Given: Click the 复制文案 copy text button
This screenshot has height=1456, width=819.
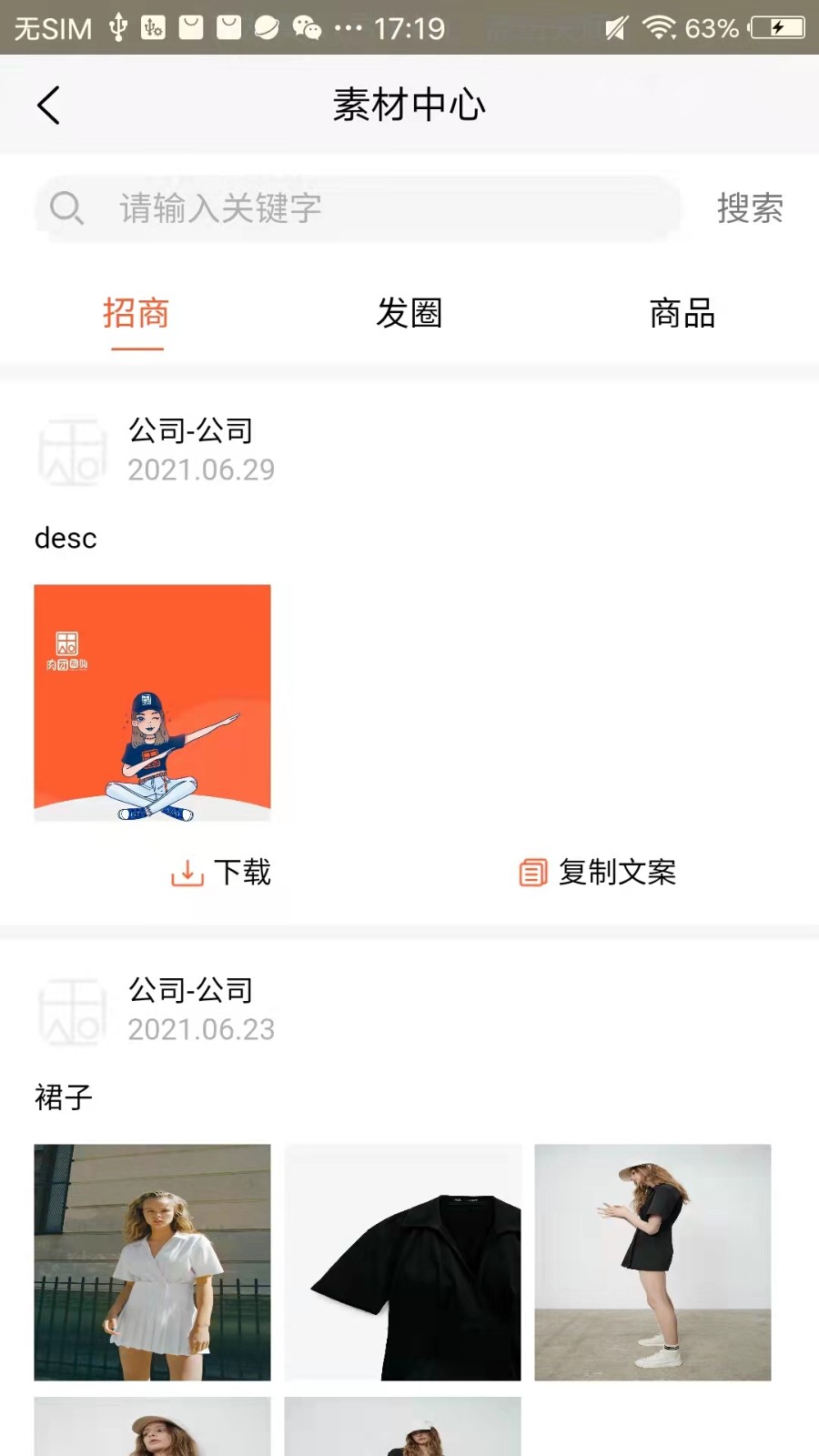Looking at the screenshot, I should (619, 872).
